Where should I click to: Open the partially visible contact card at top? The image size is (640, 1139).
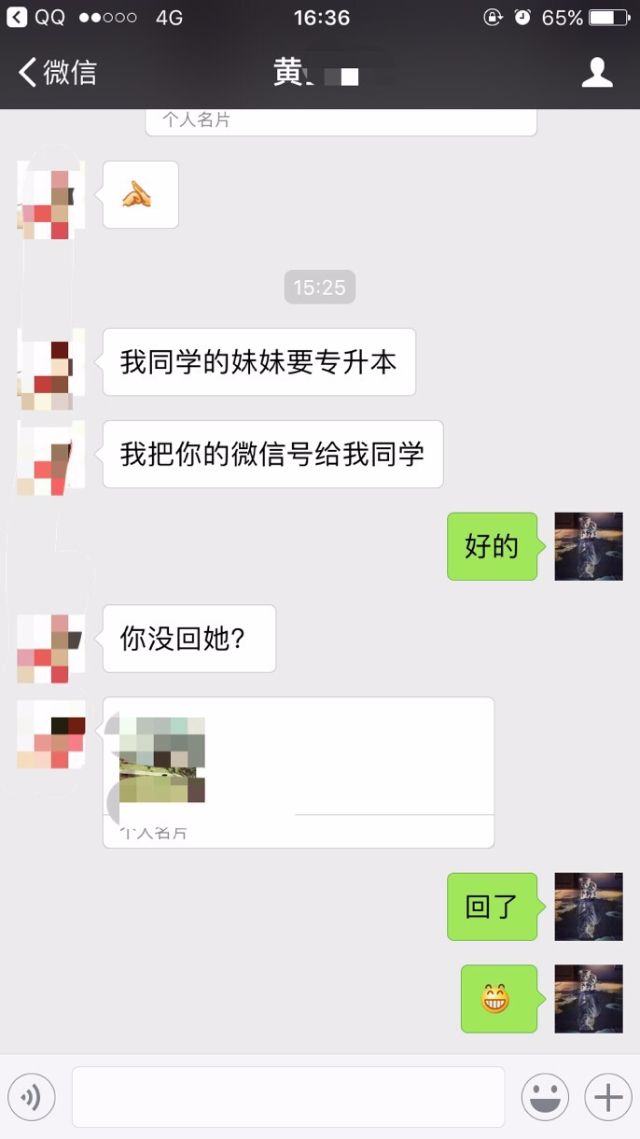pos(340,121)
